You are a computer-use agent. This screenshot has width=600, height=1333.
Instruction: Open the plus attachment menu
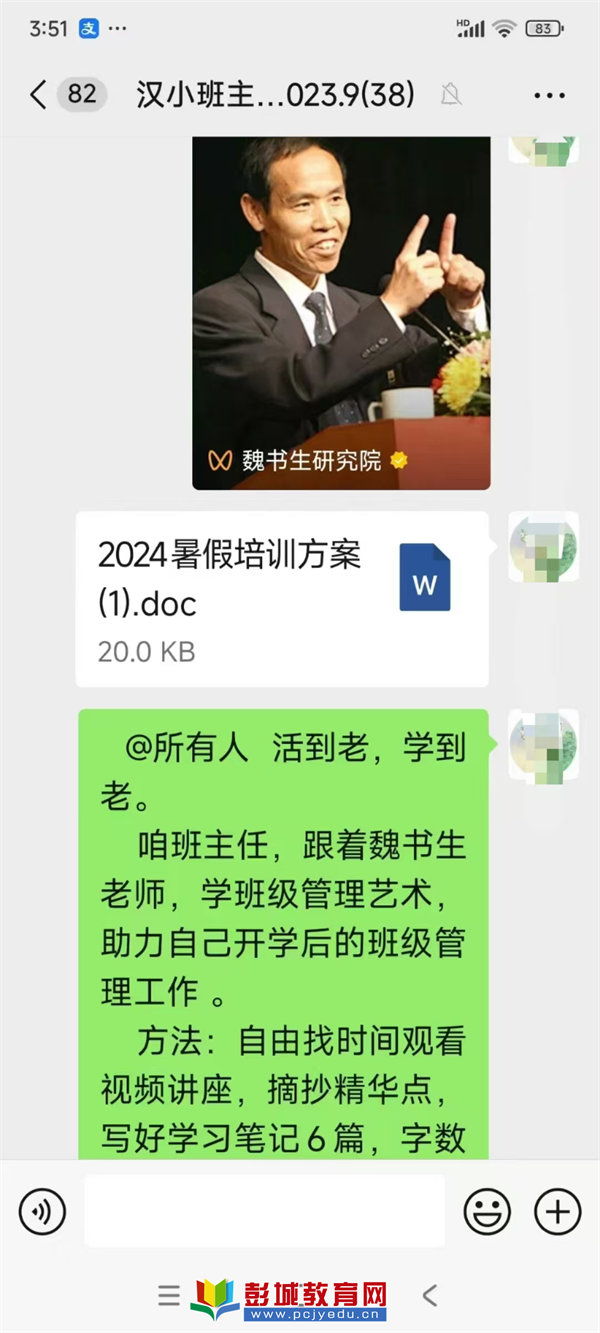(x=557, y=1212)
